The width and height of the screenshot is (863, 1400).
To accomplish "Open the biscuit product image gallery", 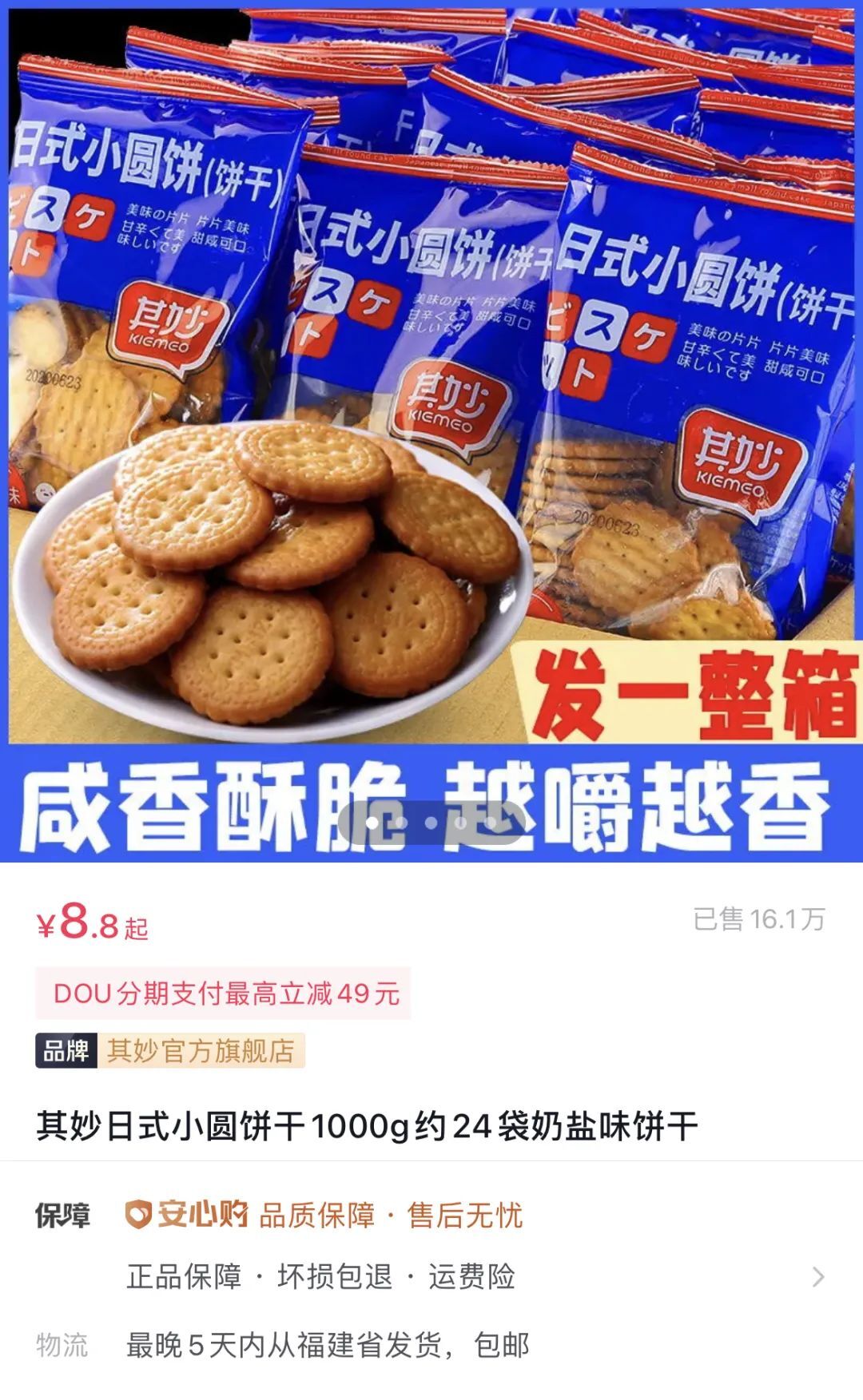I will [431, 431].
